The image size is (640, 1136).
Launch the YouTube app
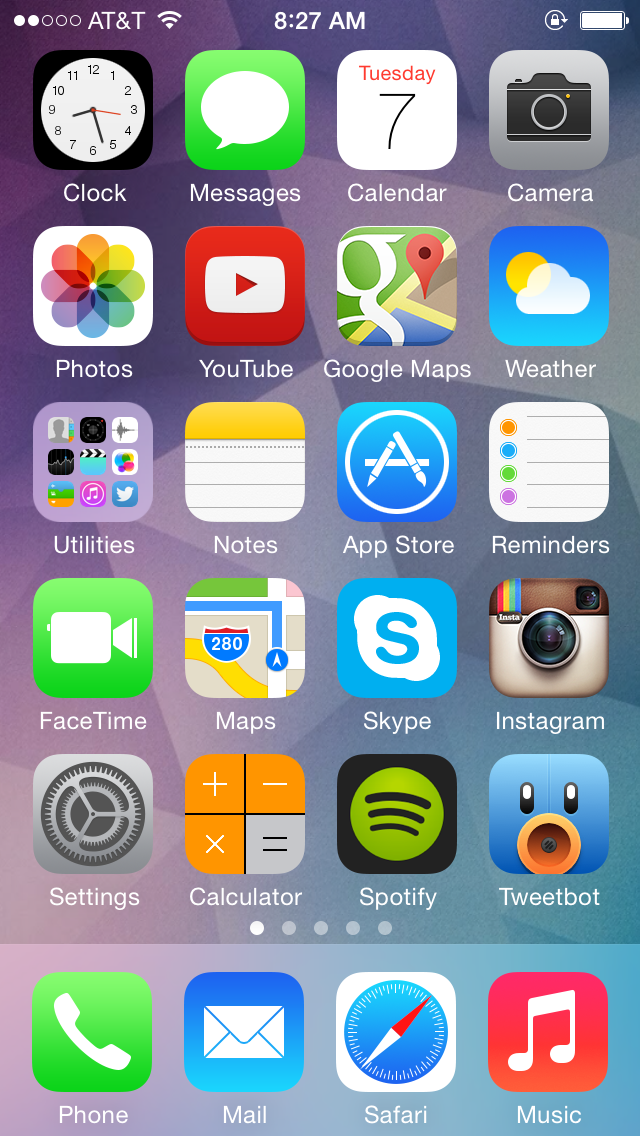(245, 286)
